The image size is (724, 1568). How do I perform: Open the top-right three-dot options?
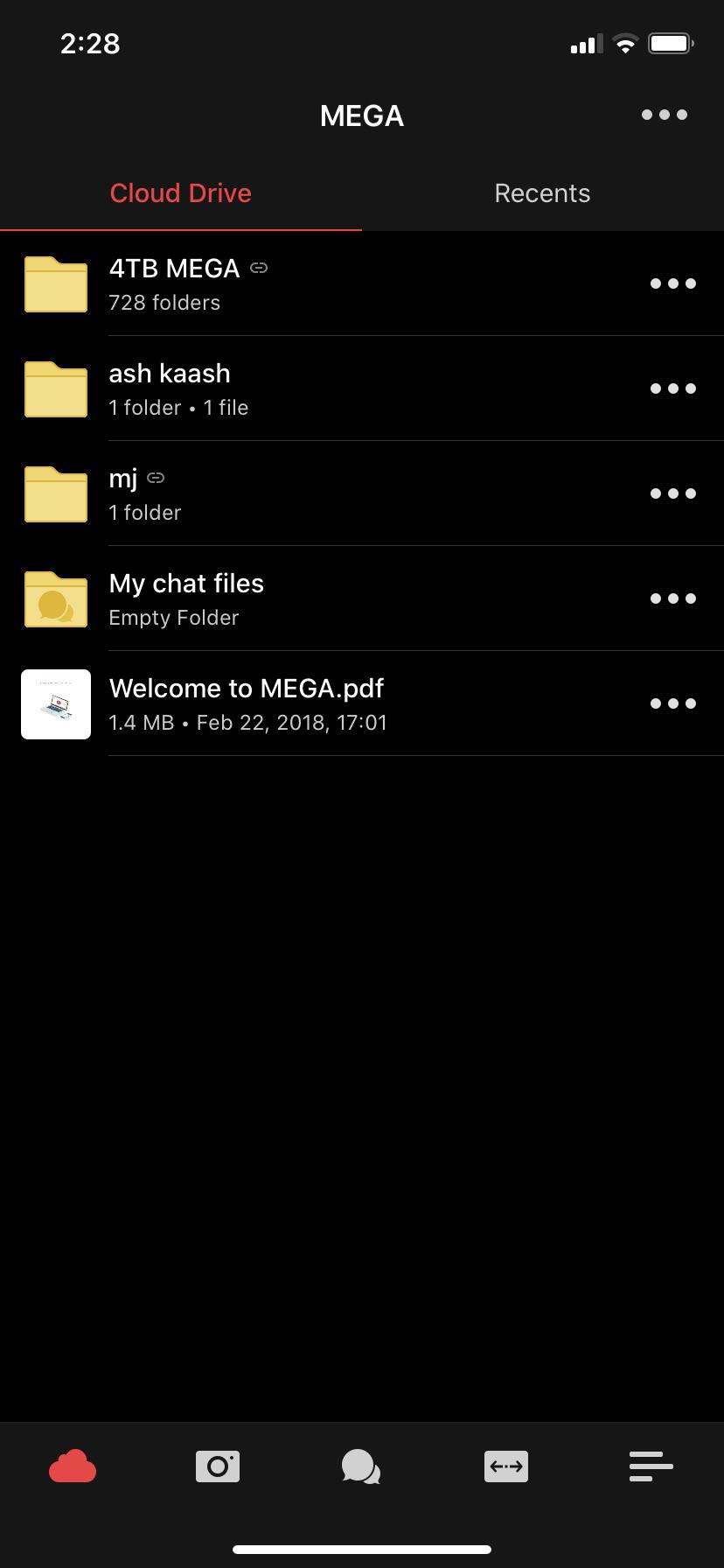664,114
